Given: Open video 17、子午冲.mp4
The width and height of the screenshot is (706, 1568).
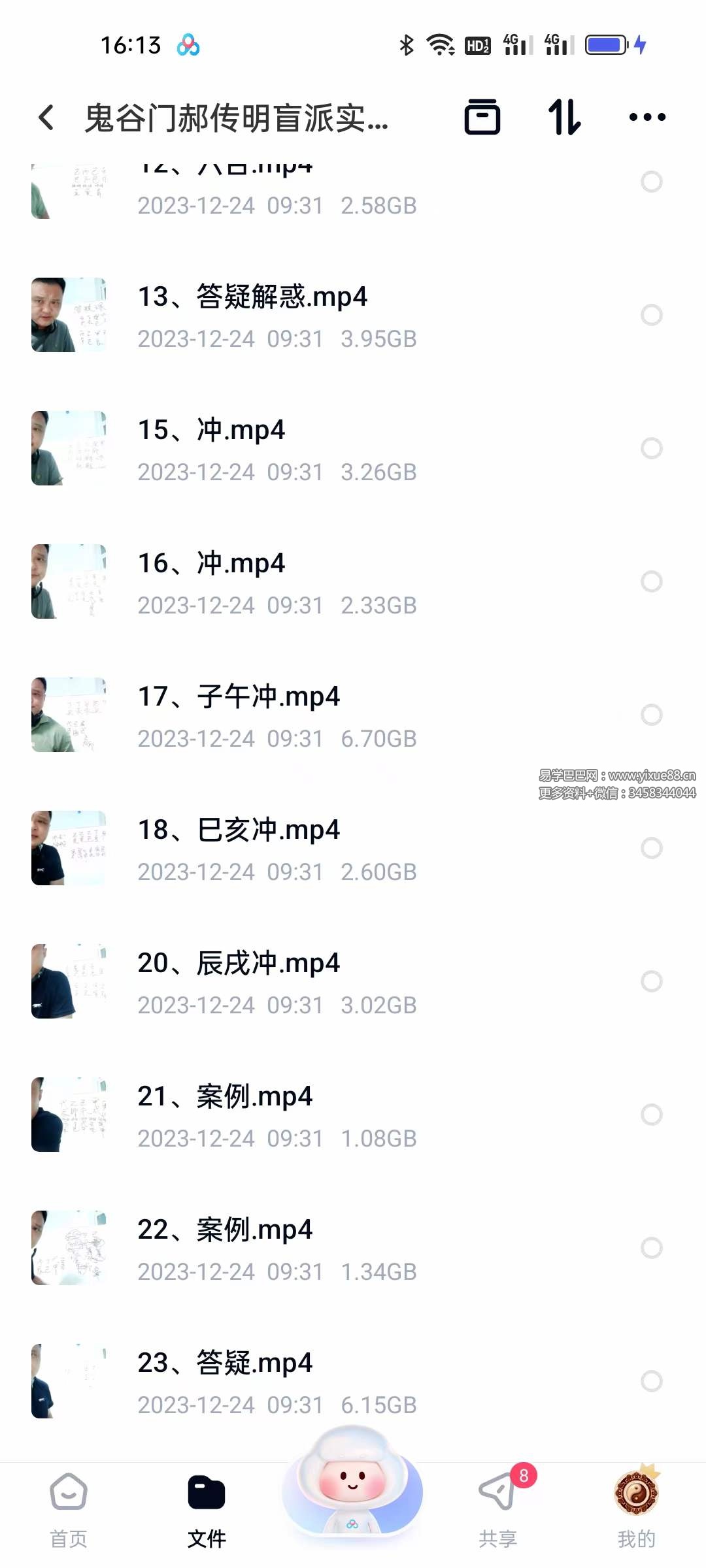Looking at the screenshot, I should coord(239,697).
